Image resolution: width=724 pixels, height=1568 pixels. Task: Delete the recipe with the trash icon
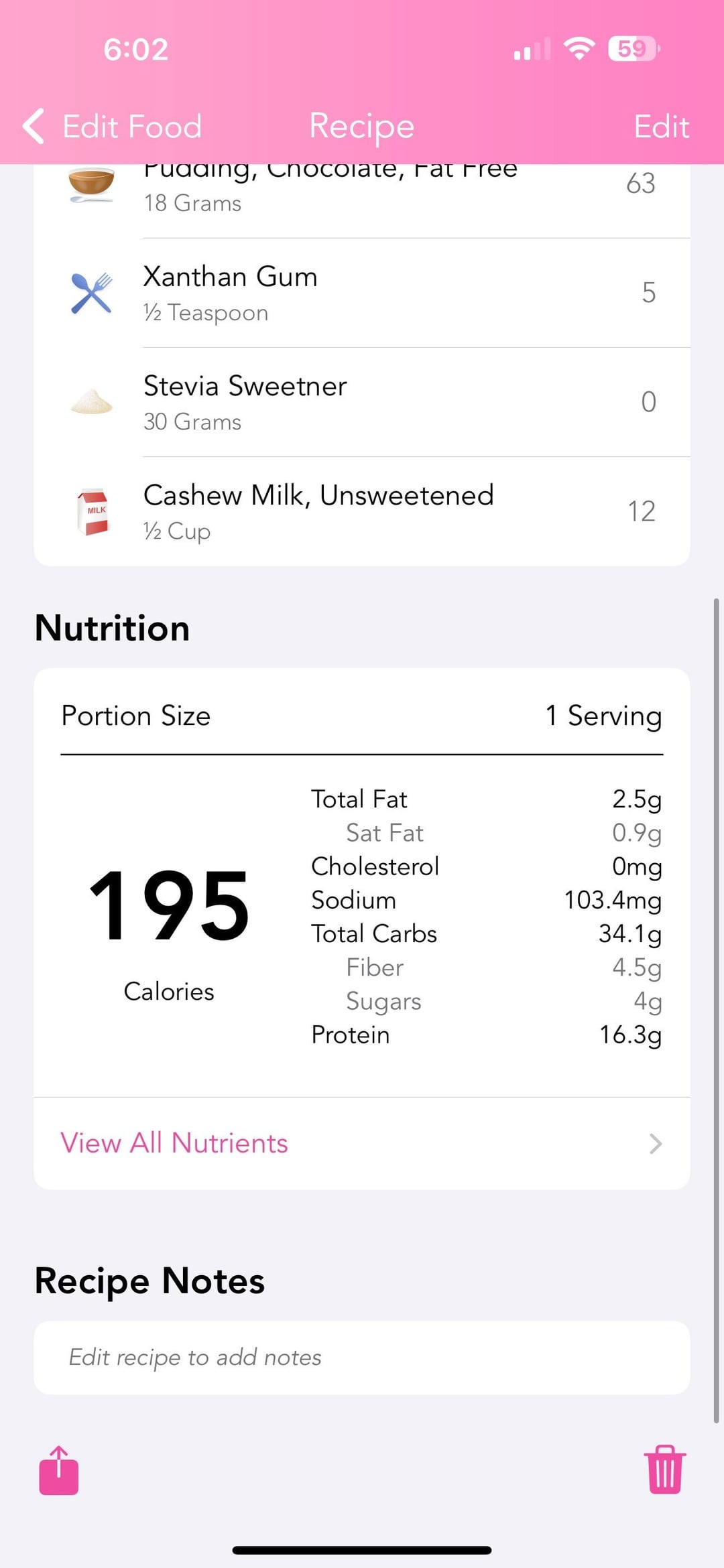point(664,1470)
